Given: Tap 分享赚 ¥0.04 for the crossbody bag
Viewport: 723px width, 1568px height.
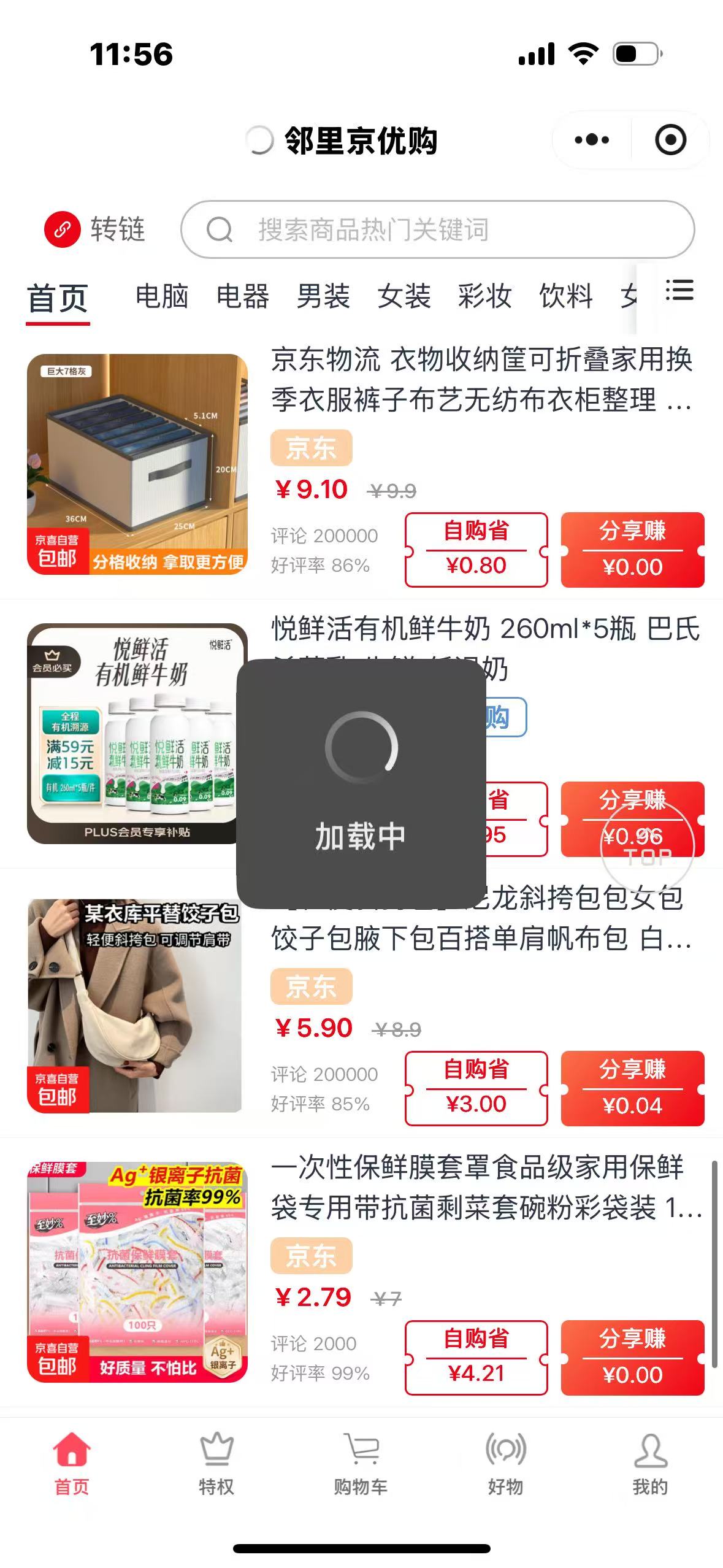Looking at the screenshot, I should tap(632, 1088).
